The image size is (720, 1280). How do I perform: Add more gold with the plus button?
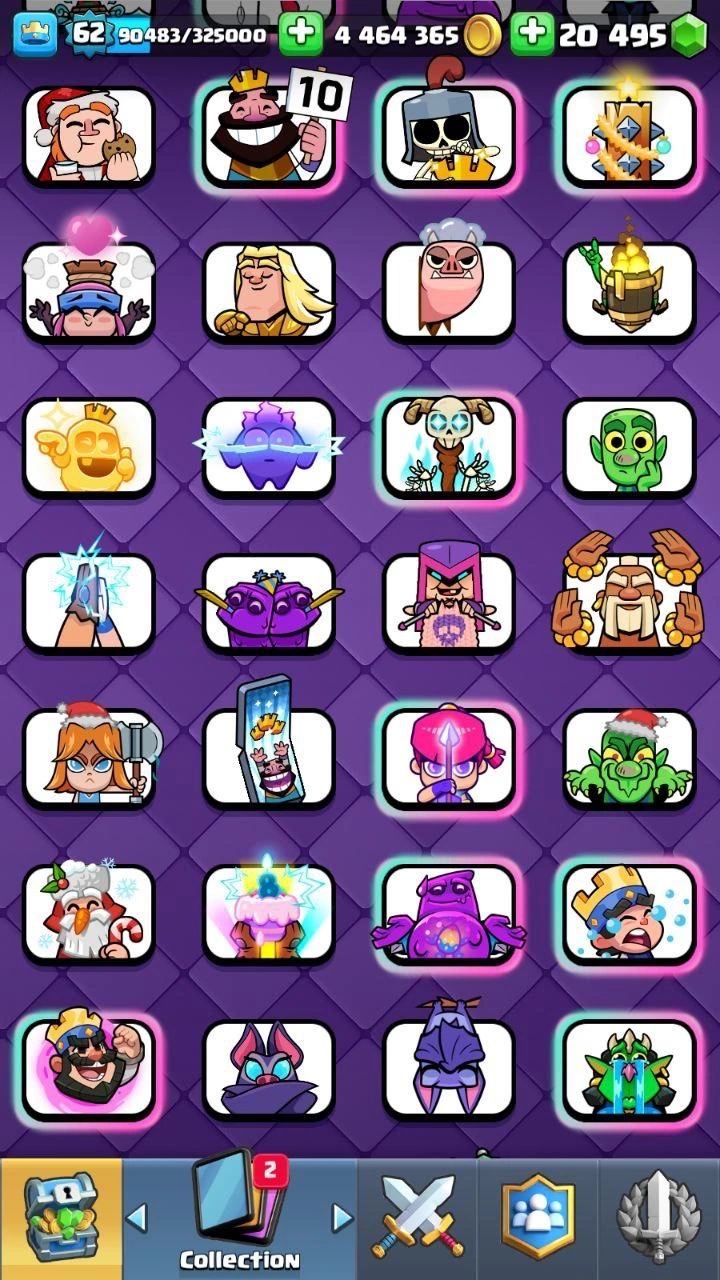point(299,35)
